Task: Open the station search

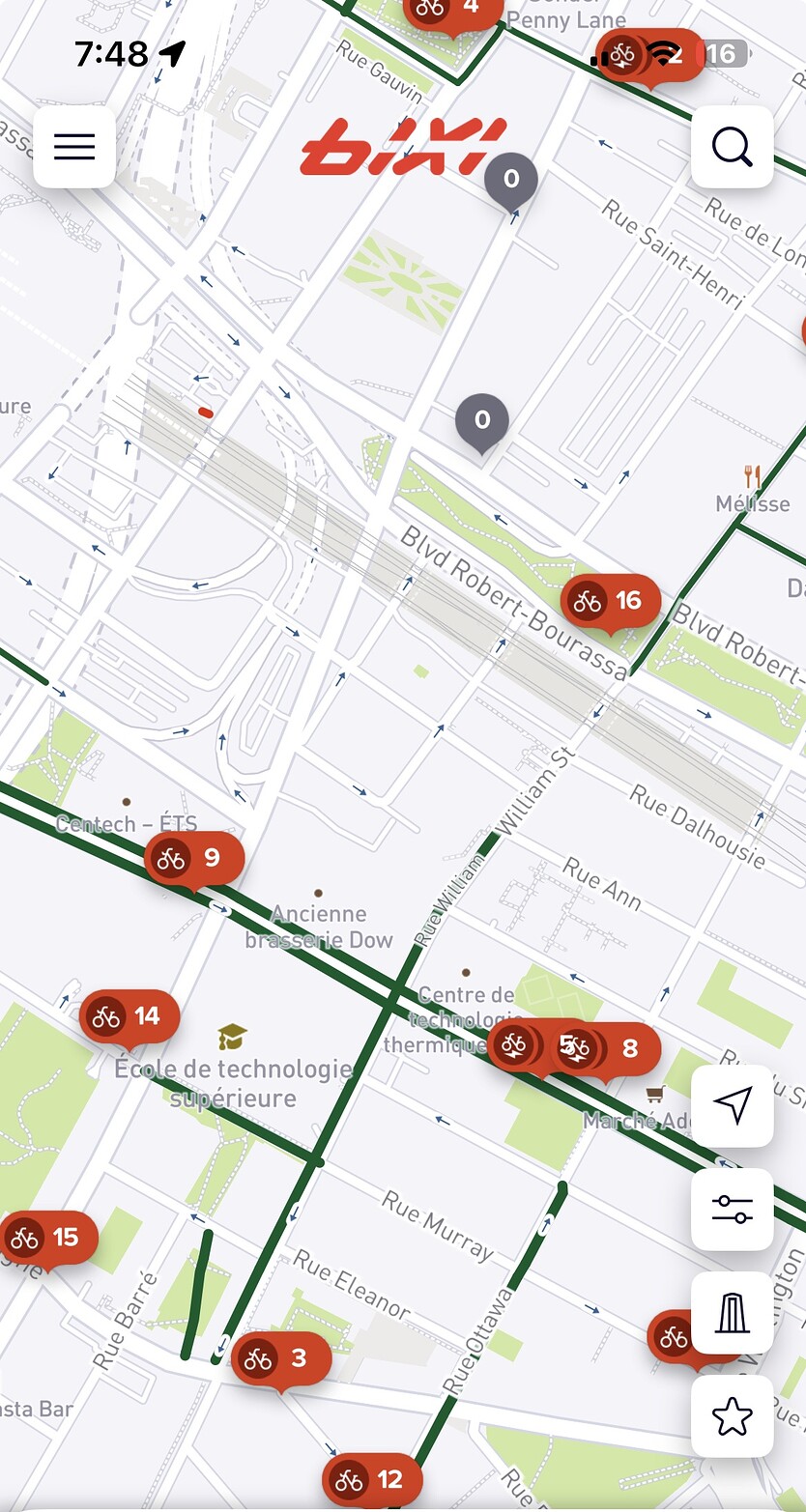Action: tap(732, 147)
